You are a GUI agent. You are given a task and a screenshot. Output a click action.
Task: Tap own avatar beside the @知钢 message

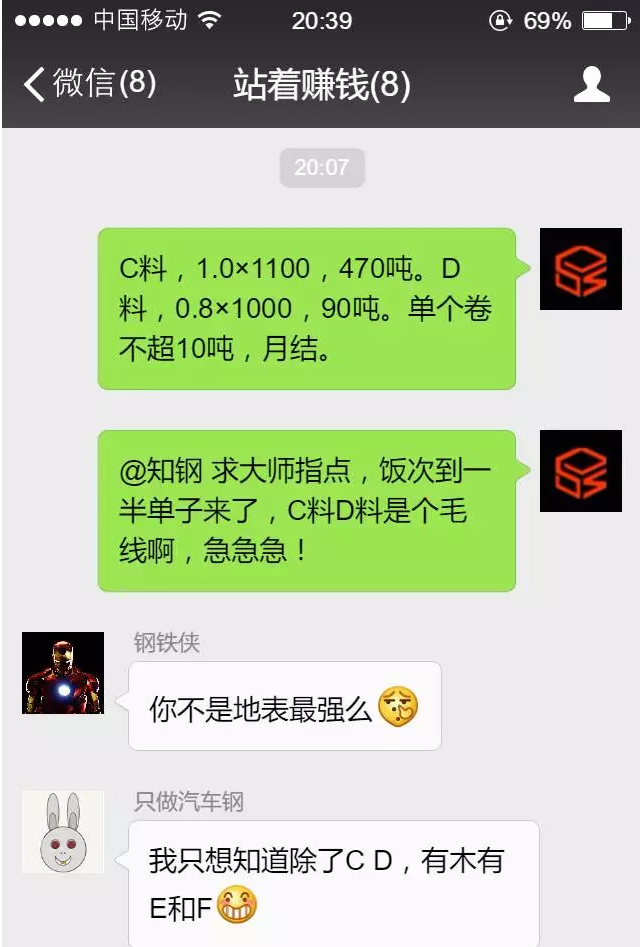580,471
